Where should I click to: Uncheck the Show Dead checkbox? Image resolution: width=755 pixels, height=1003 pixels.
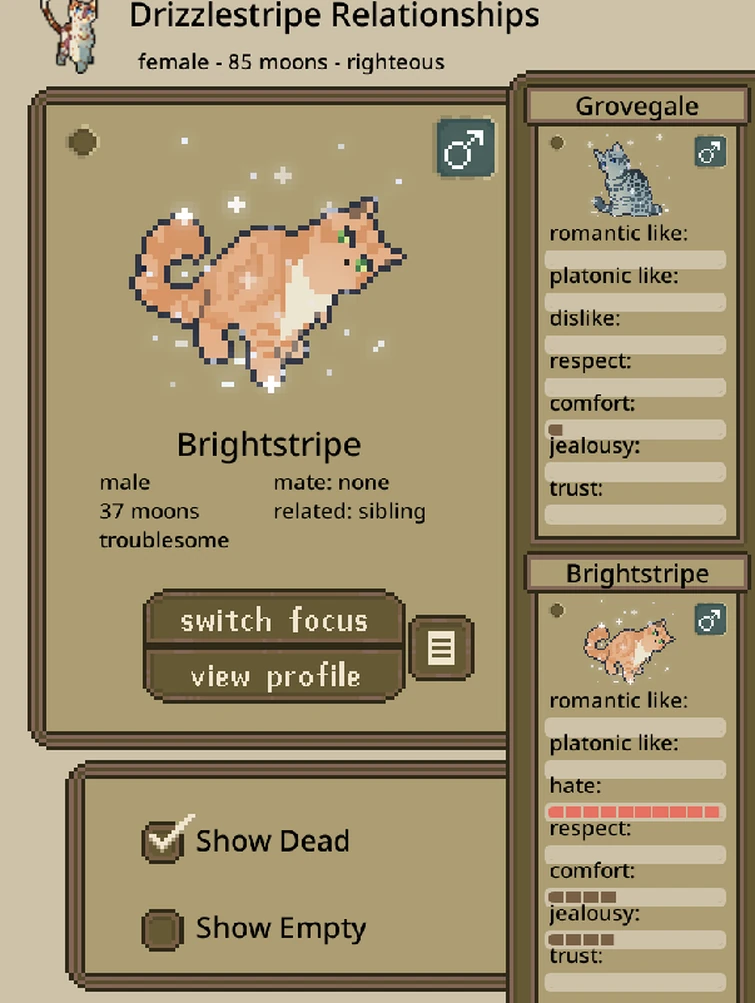click(162, 842)
